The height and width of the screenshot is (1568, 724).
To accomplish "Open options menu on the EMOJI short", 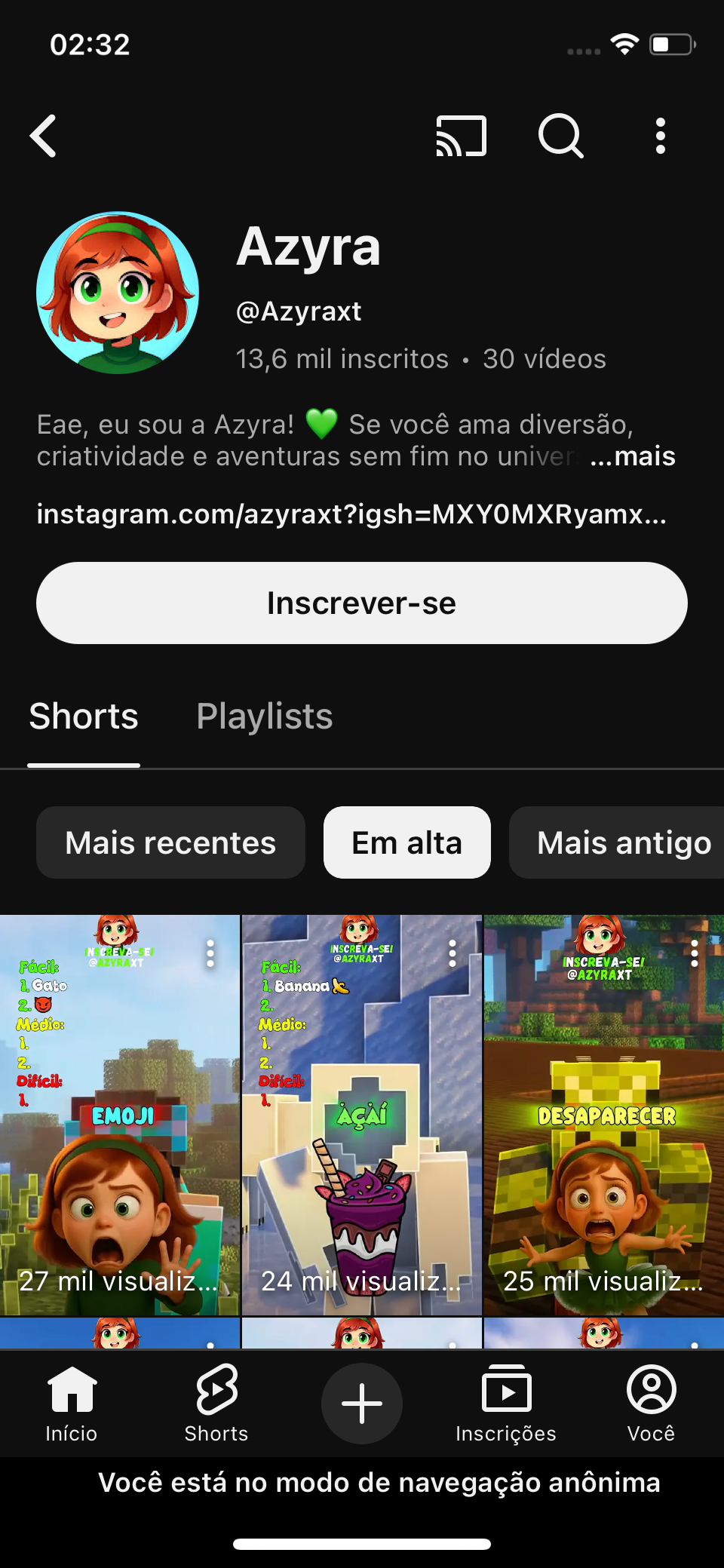I will click(210, 954).
